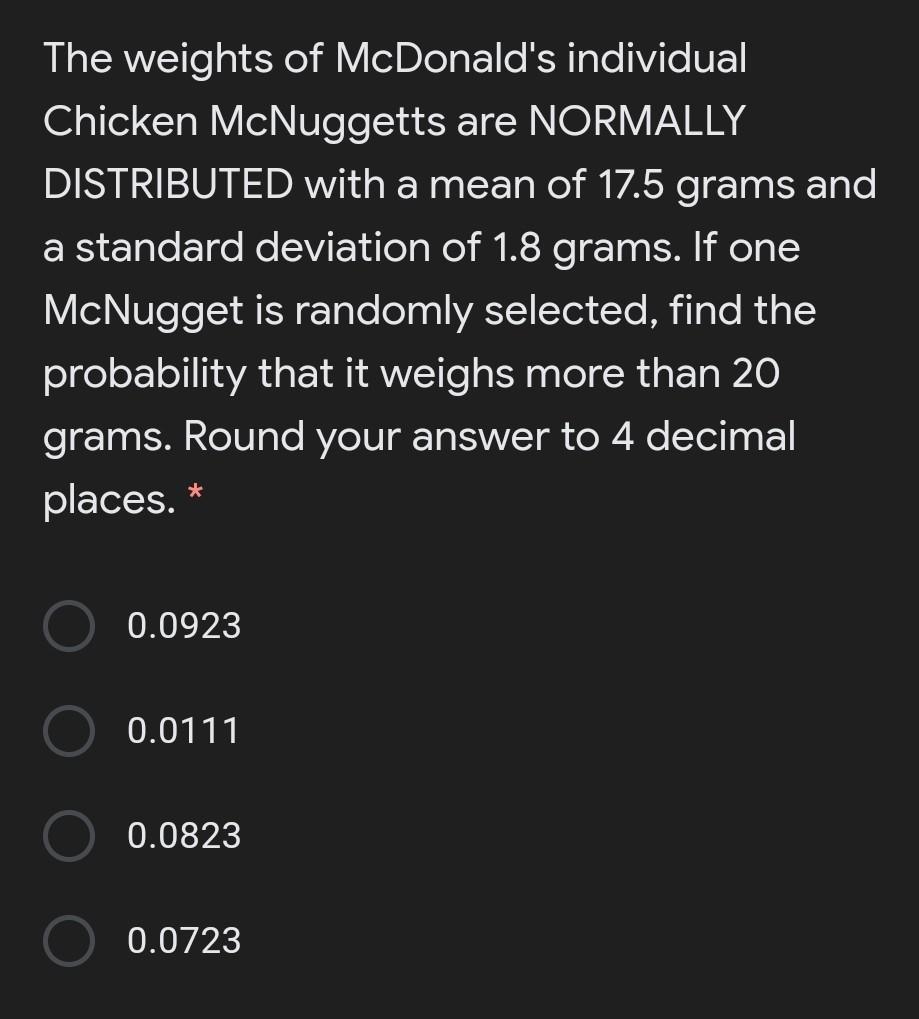919x1019 pixels.
Task: Select the 0.0923 answer option
Action: 69,626
